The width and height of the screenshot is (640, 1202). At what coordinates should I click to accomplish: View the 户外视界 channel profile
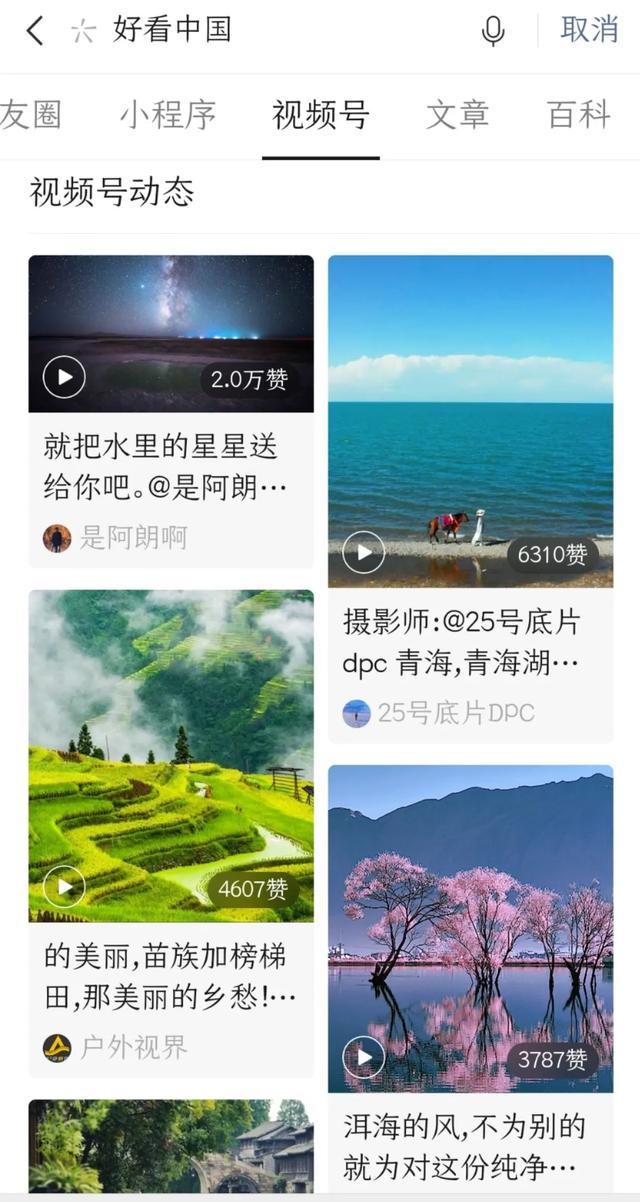pos(115,1047)
